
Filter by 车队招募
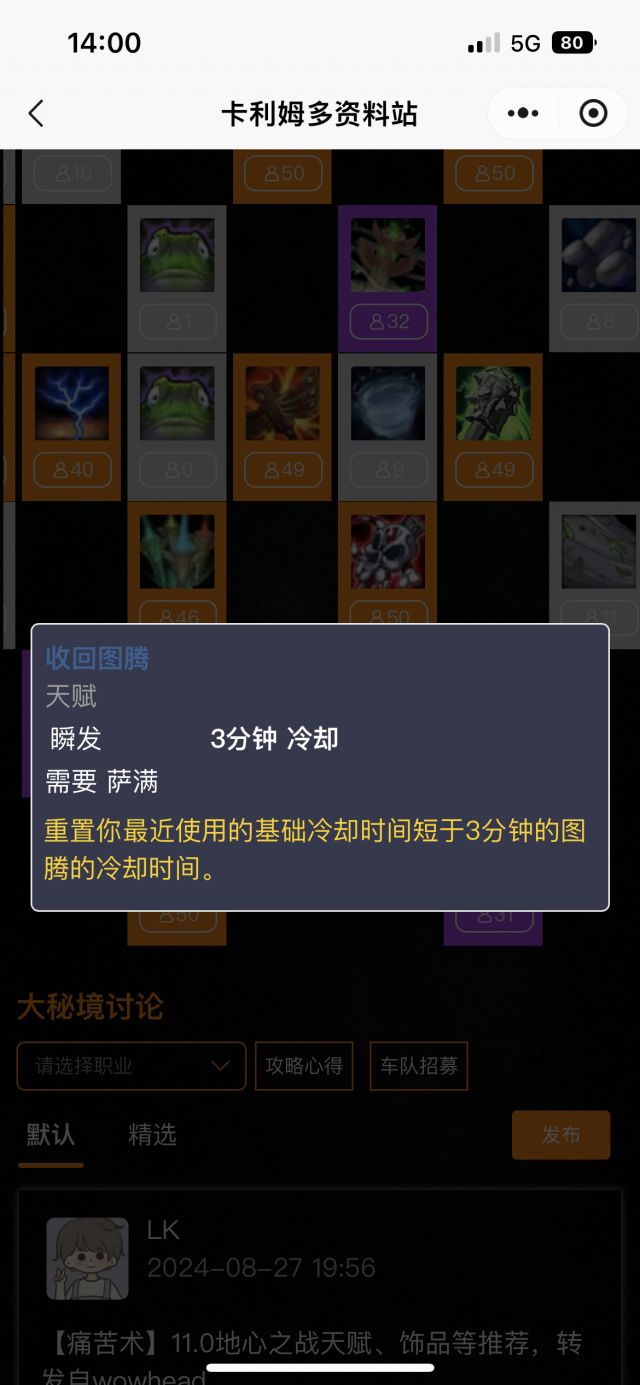[x=419, y=1066]
